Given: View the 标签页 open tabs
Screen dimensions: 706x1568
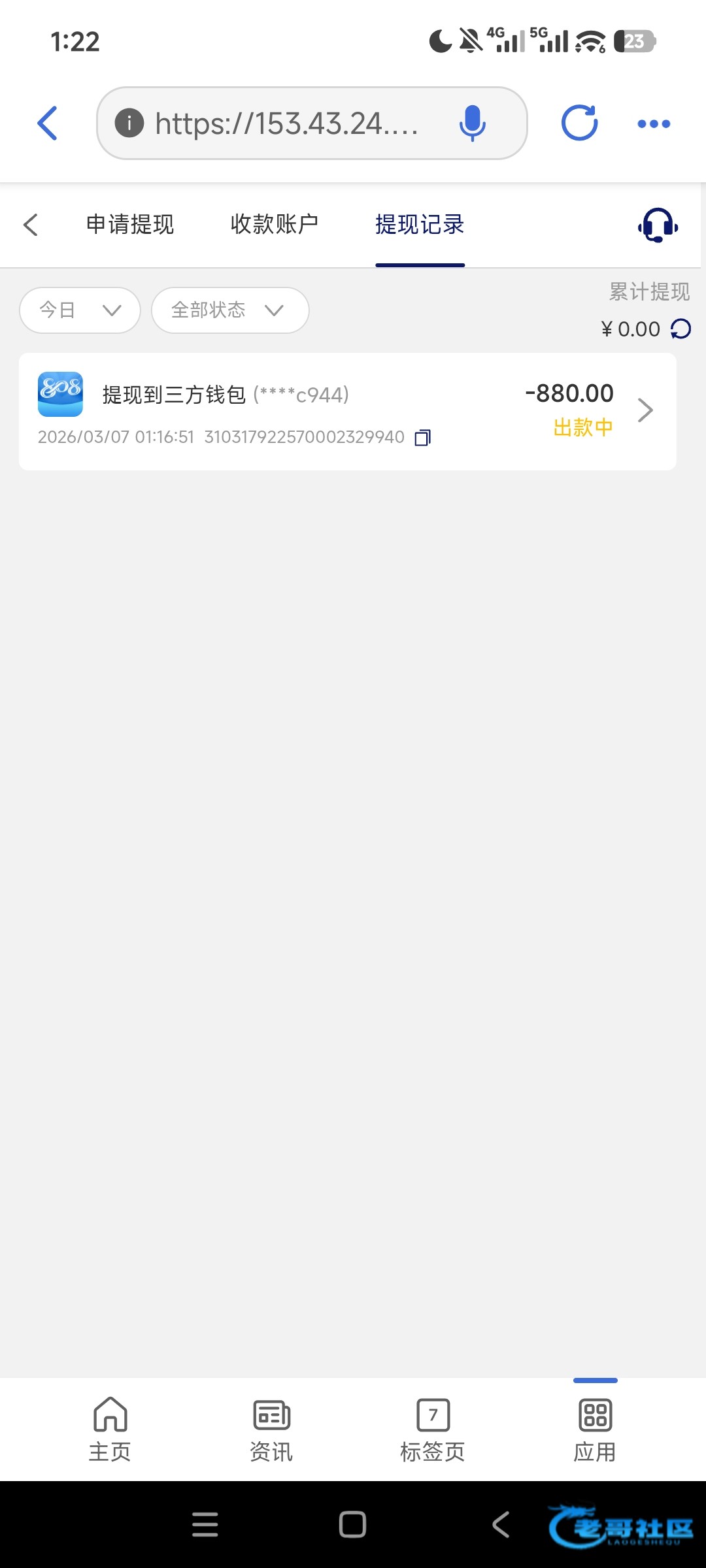Looking at the screenshot, I should (x=433, y=1429).
